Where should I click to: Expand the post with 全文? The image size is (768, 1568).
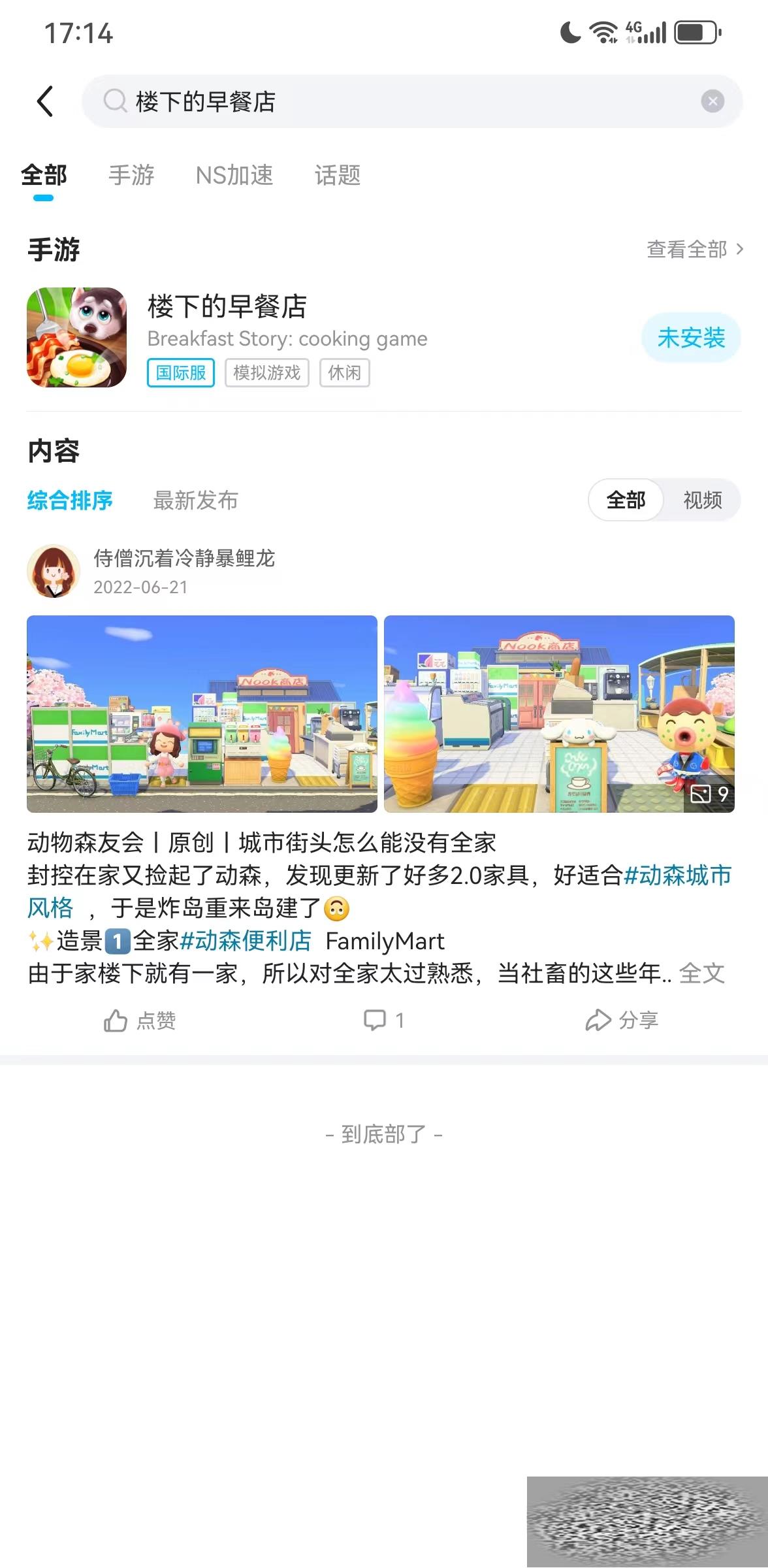click(701, 973)
